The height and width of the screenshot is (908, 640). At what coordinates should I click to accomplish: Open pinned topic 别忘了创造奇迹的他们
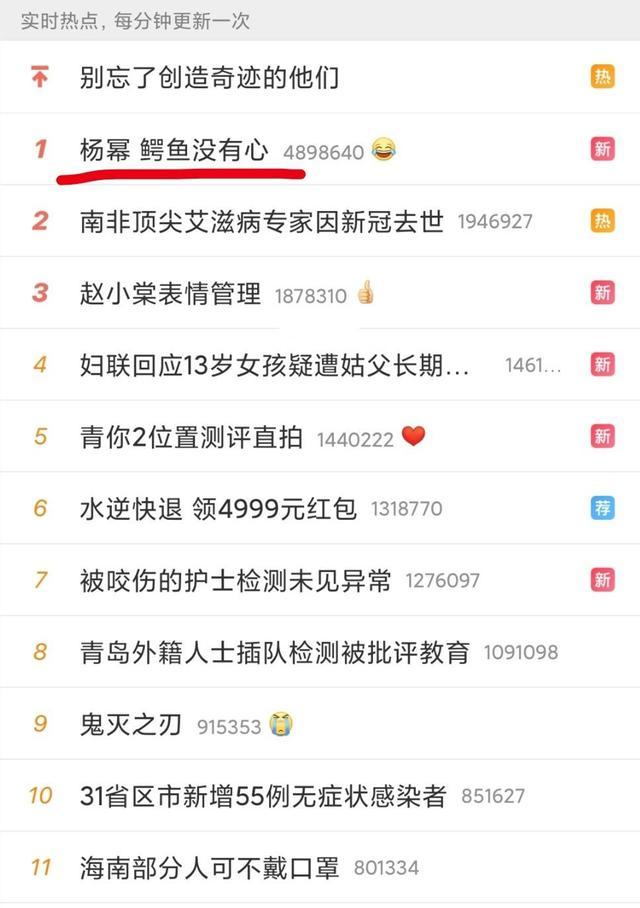pyautogui.click(x=209, y=77)
